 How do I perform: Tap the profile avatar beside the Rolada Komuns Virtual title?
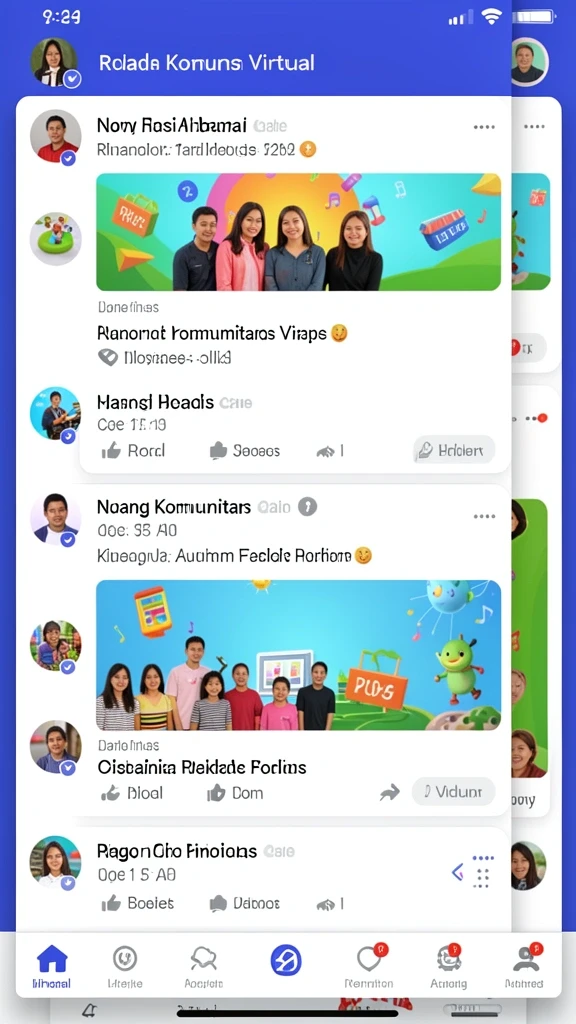pos(55,63)
